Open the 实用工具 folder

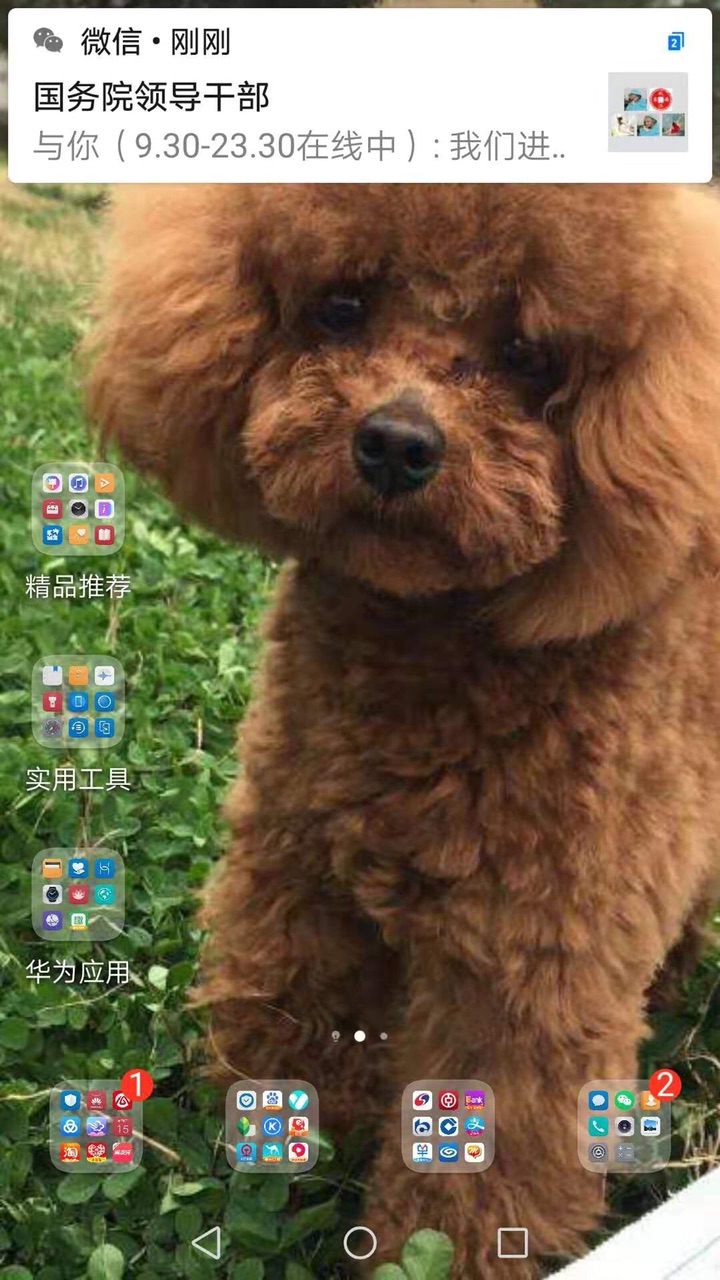click(78, 702)
